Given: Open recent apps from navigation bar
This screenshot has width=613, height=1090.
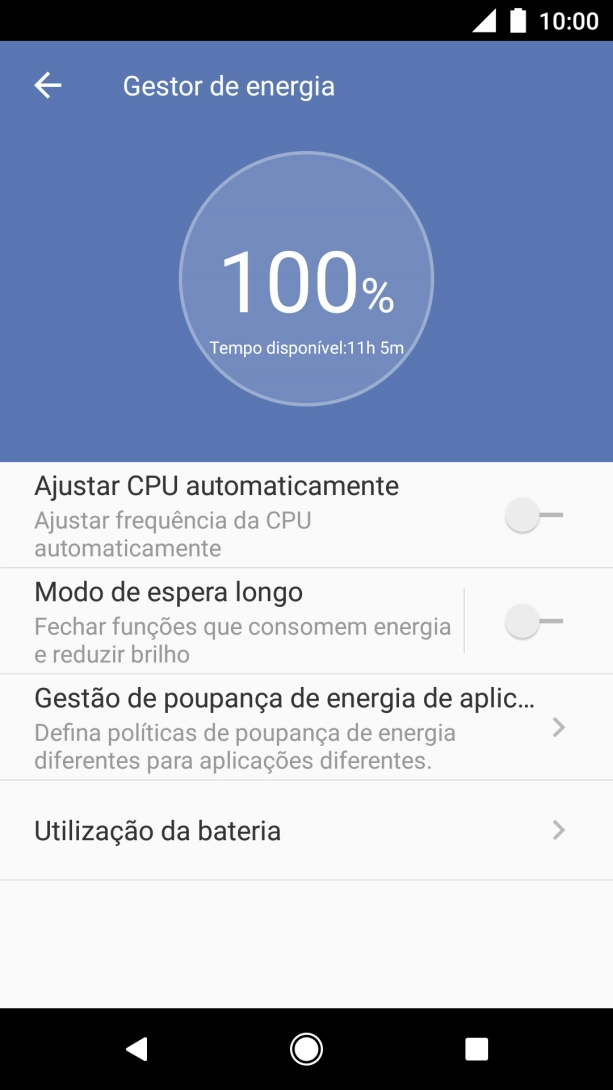Looking at the screenshot, I should pyautogui.click(x=476, y=1048).
